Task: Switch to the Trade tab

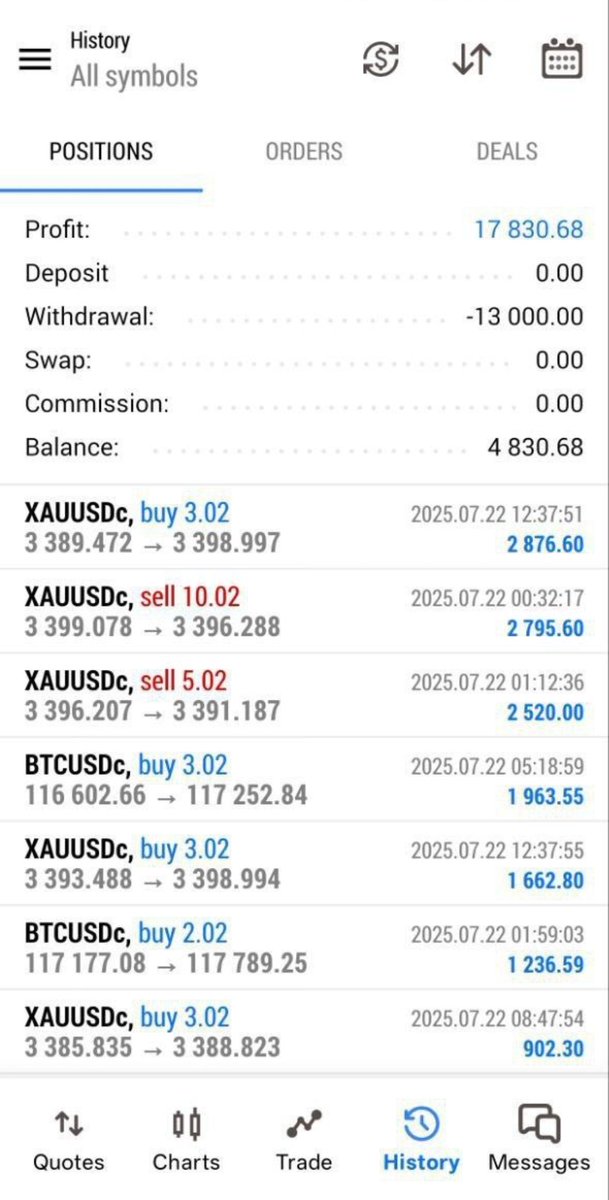Action: click(x=304, y=1140)
